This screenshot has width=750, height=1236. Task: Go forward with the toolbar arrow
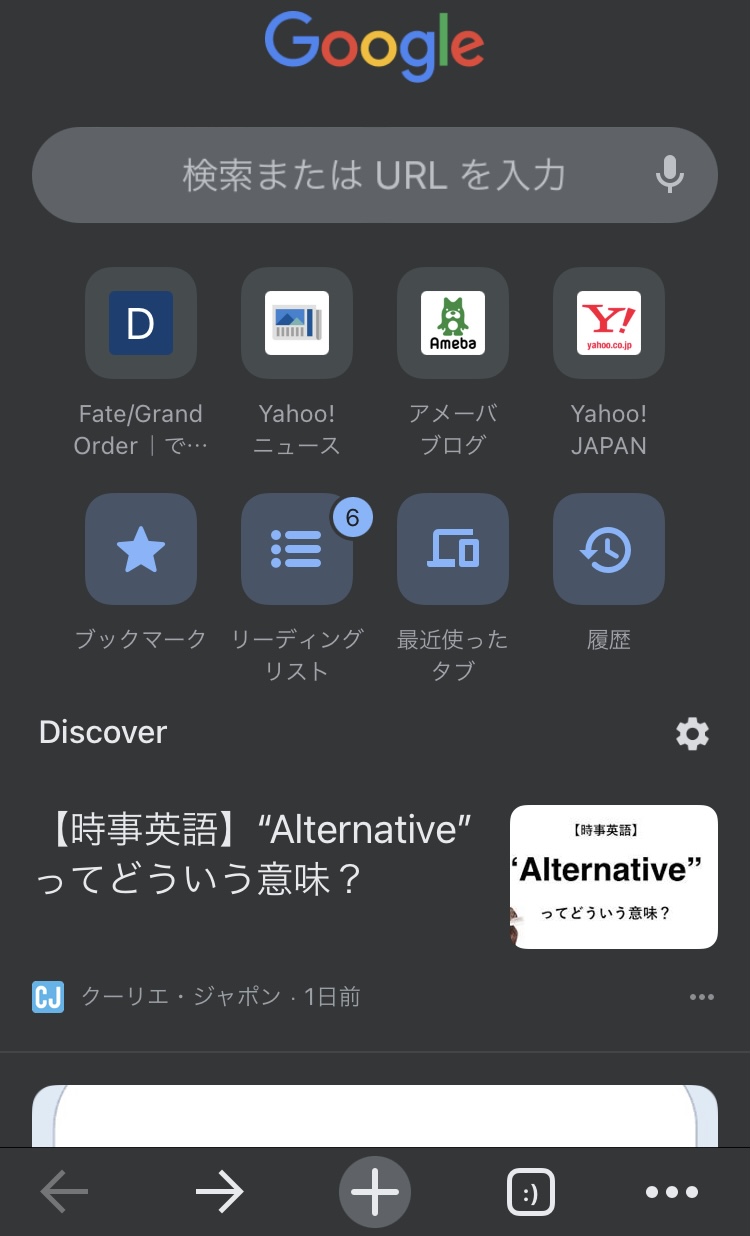(x=220, y=1192)
